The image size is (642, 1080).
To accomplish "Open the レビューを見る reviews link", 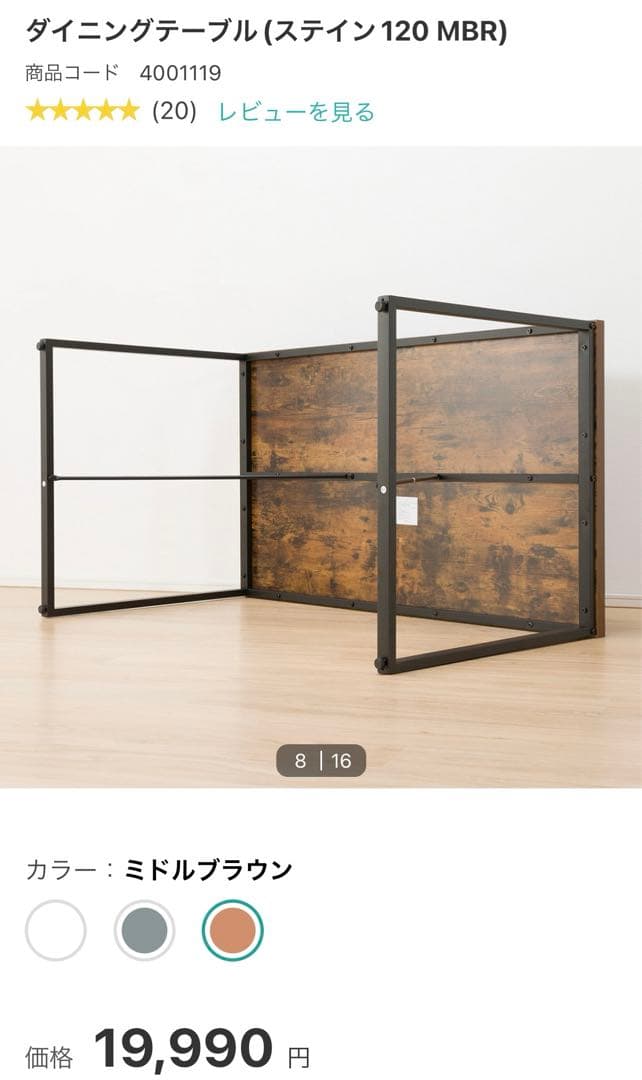I will (296, 112).
